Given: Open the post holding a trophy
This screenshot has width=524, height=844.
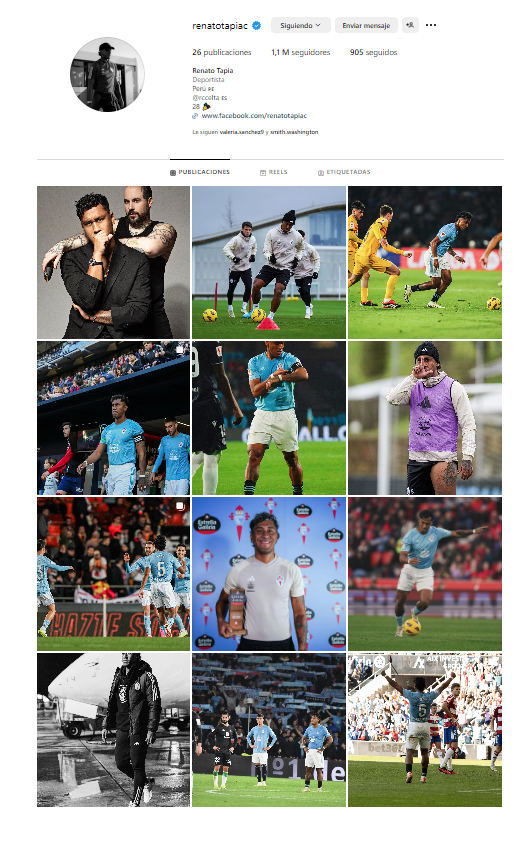Looking at the screenshot, I should [x=269, y=574].
